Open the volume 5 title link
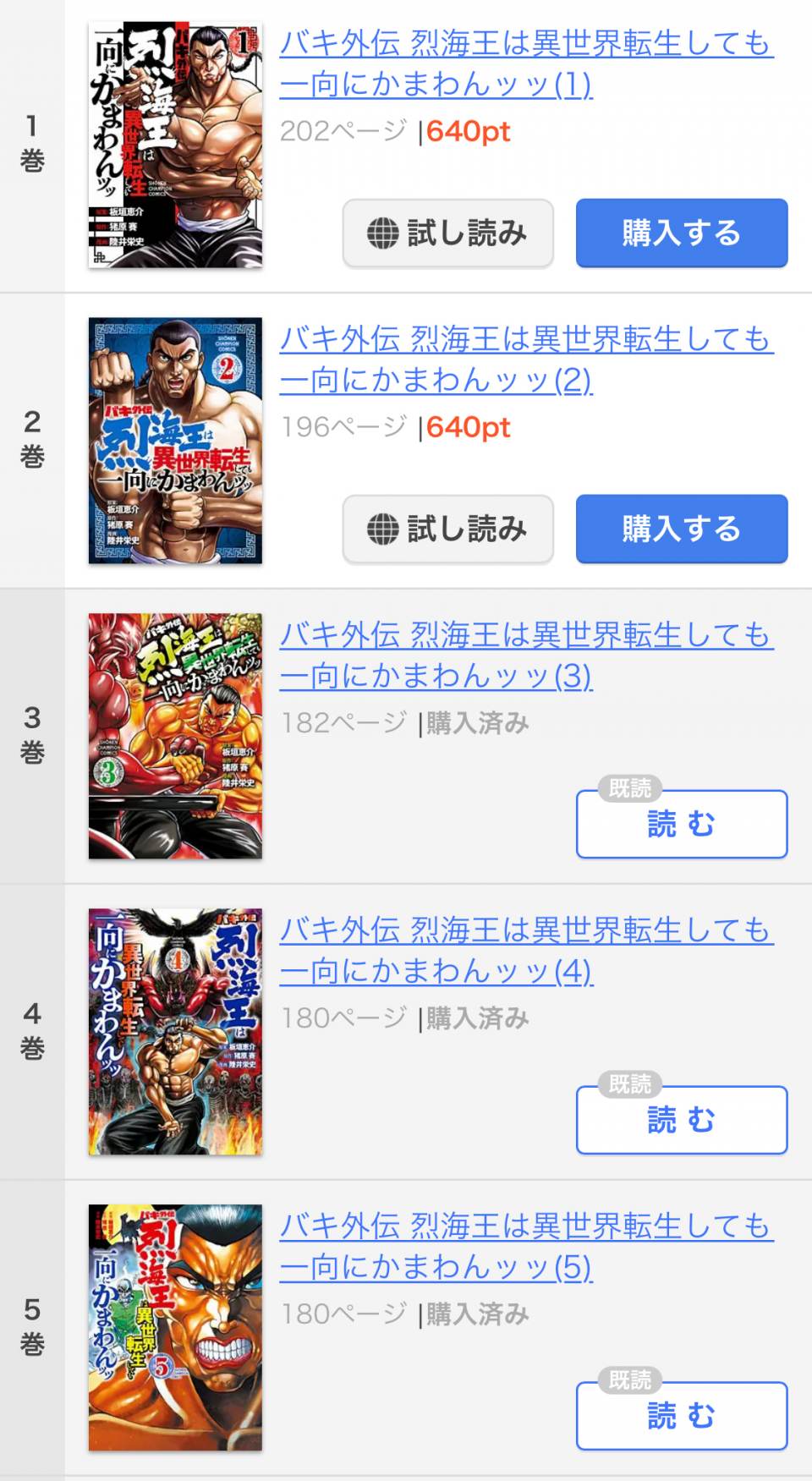 click(524, 1247)
